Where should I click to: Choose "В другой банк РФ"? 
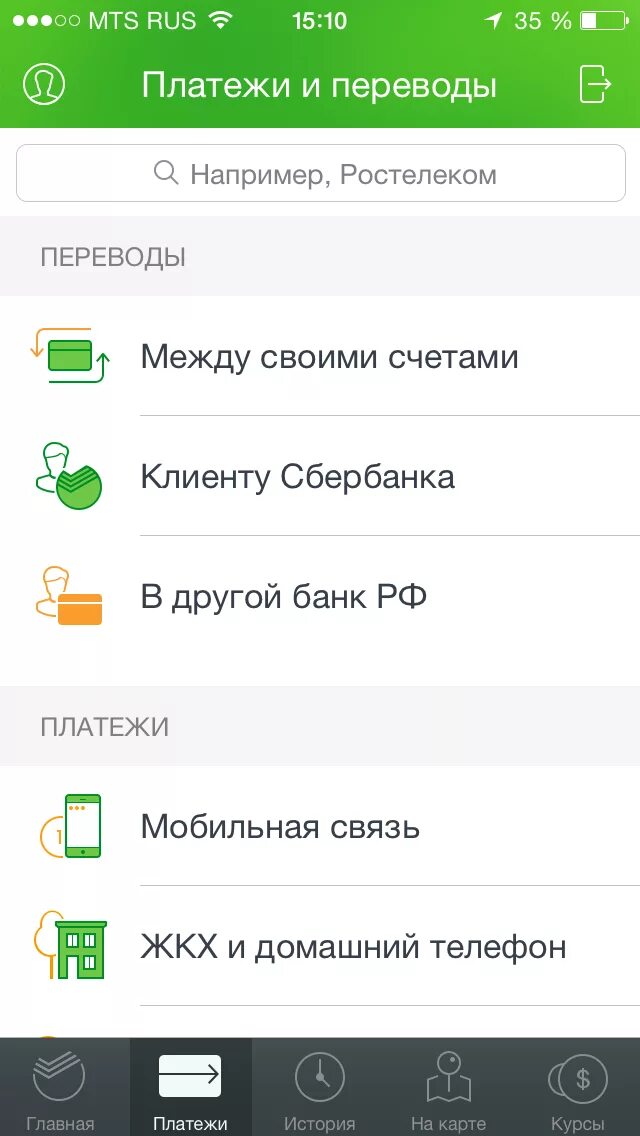coord(284,597)
